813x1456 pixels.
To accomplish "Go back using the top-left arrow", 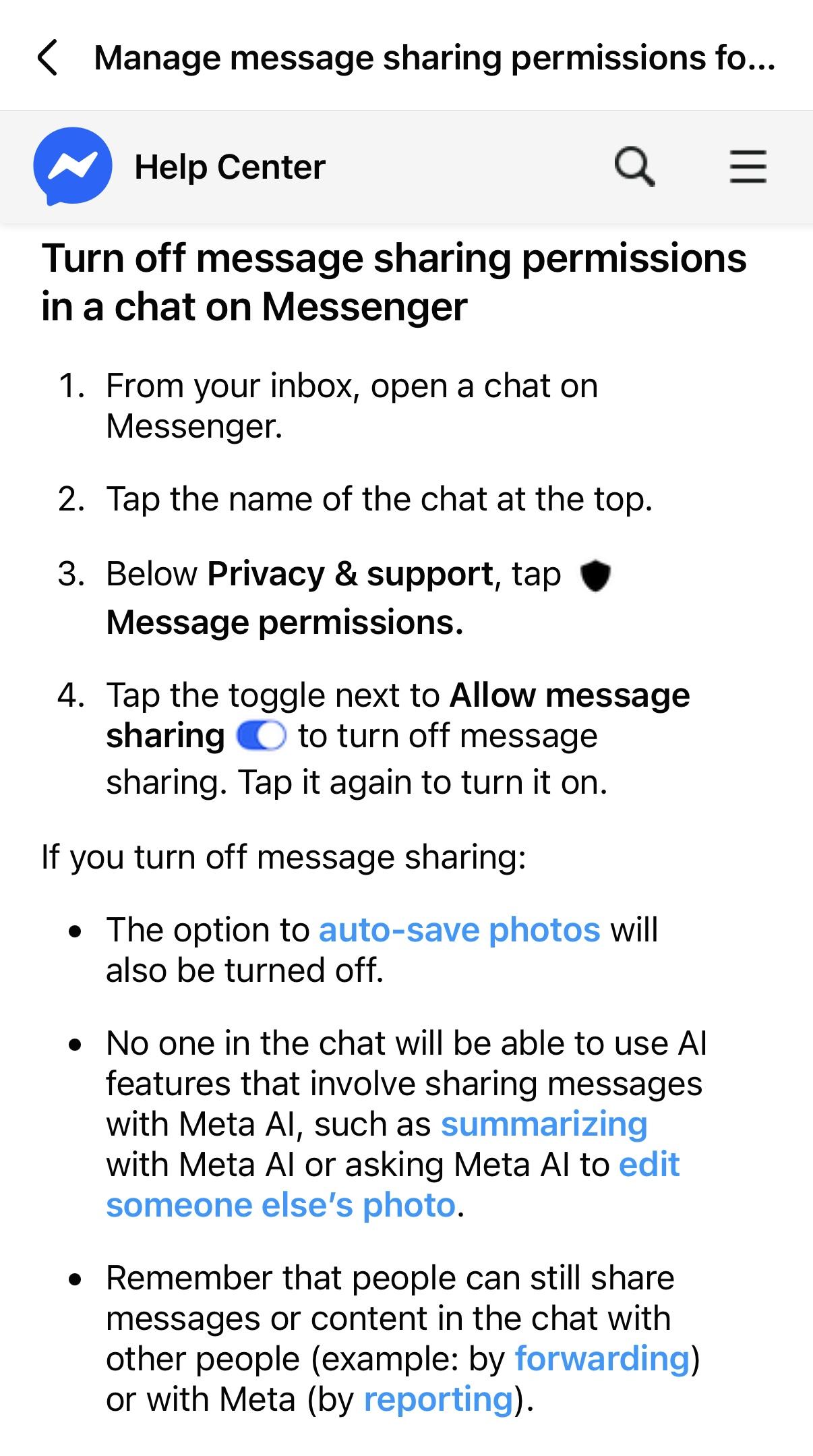I will pos(47,57).
